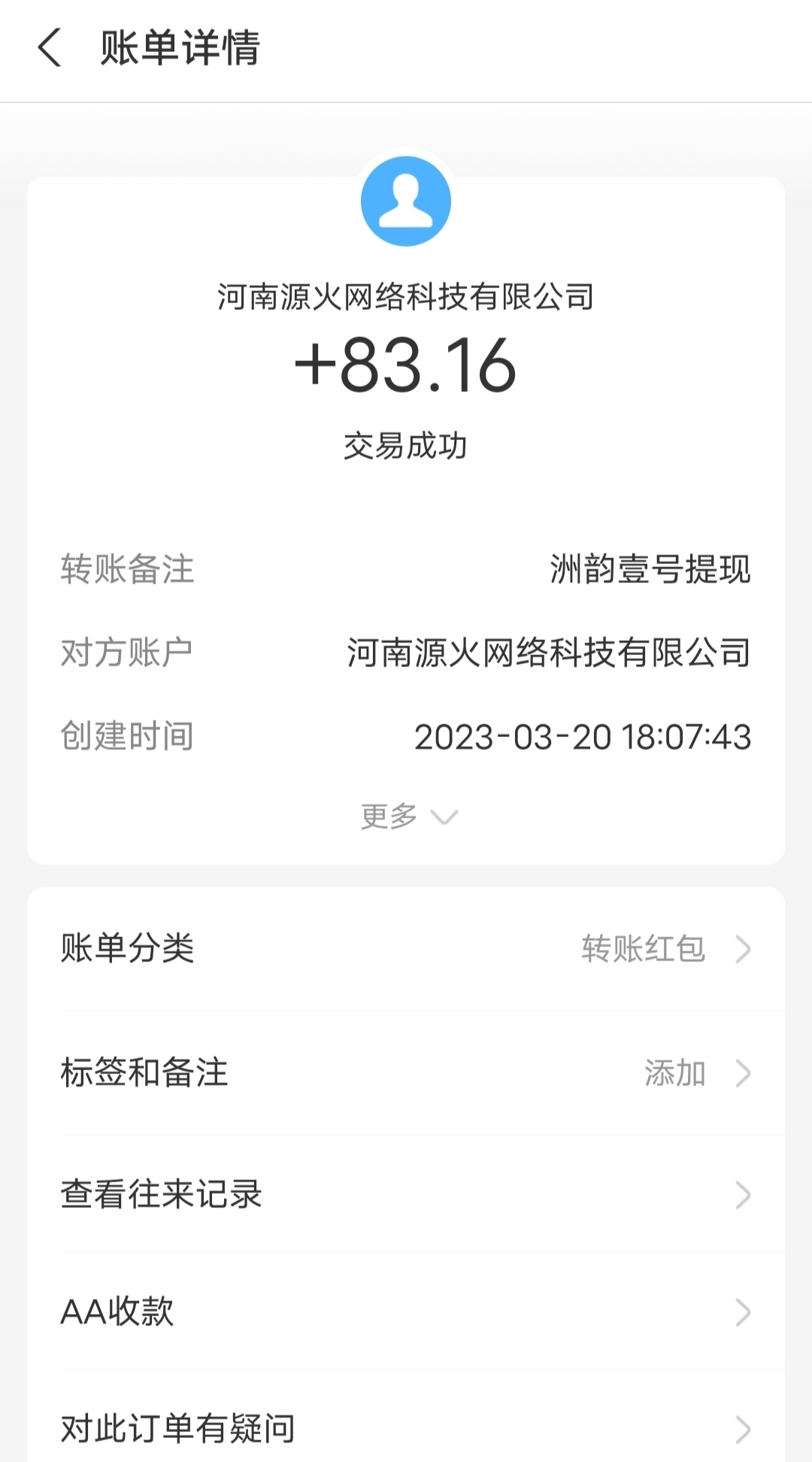Click 洲韵壹号提现 transfer remark
This screenshot has width=812, height=1462.
[650, 570]
